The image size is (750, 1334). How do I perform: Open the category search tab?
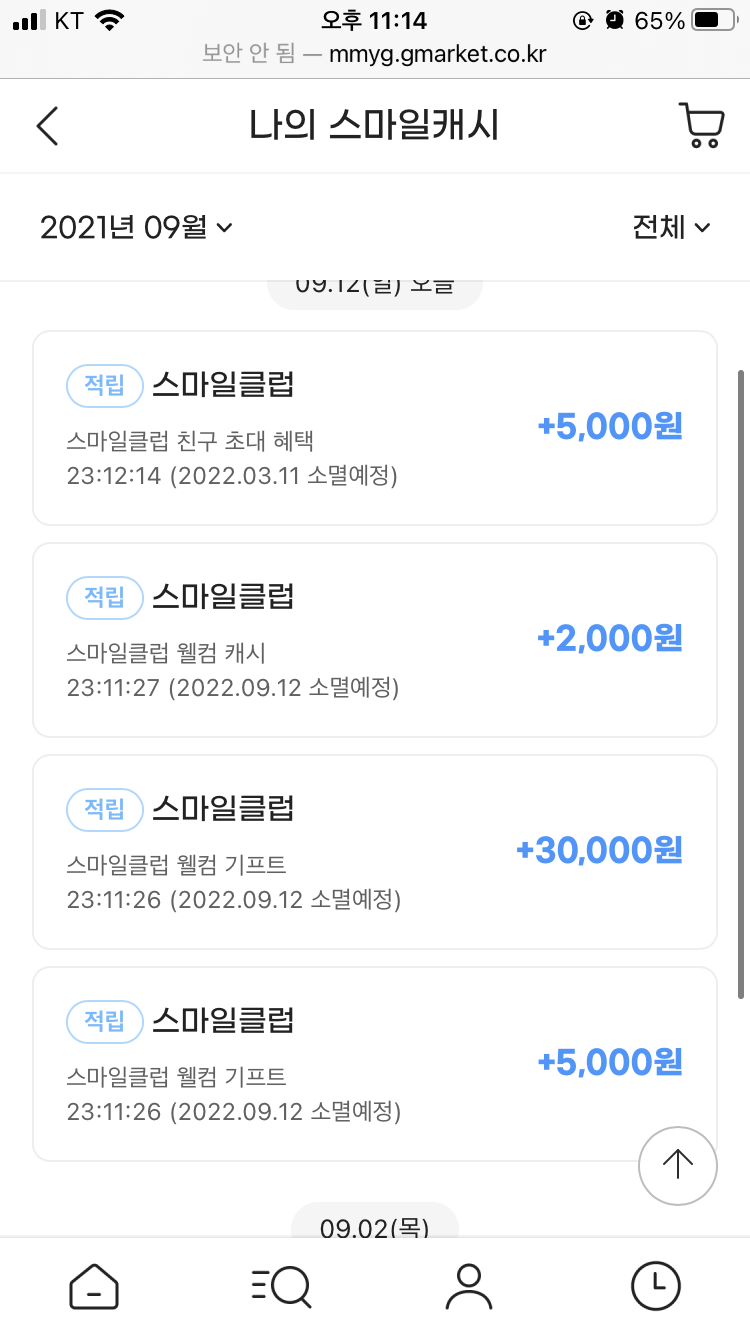[x=281, y=1286]
